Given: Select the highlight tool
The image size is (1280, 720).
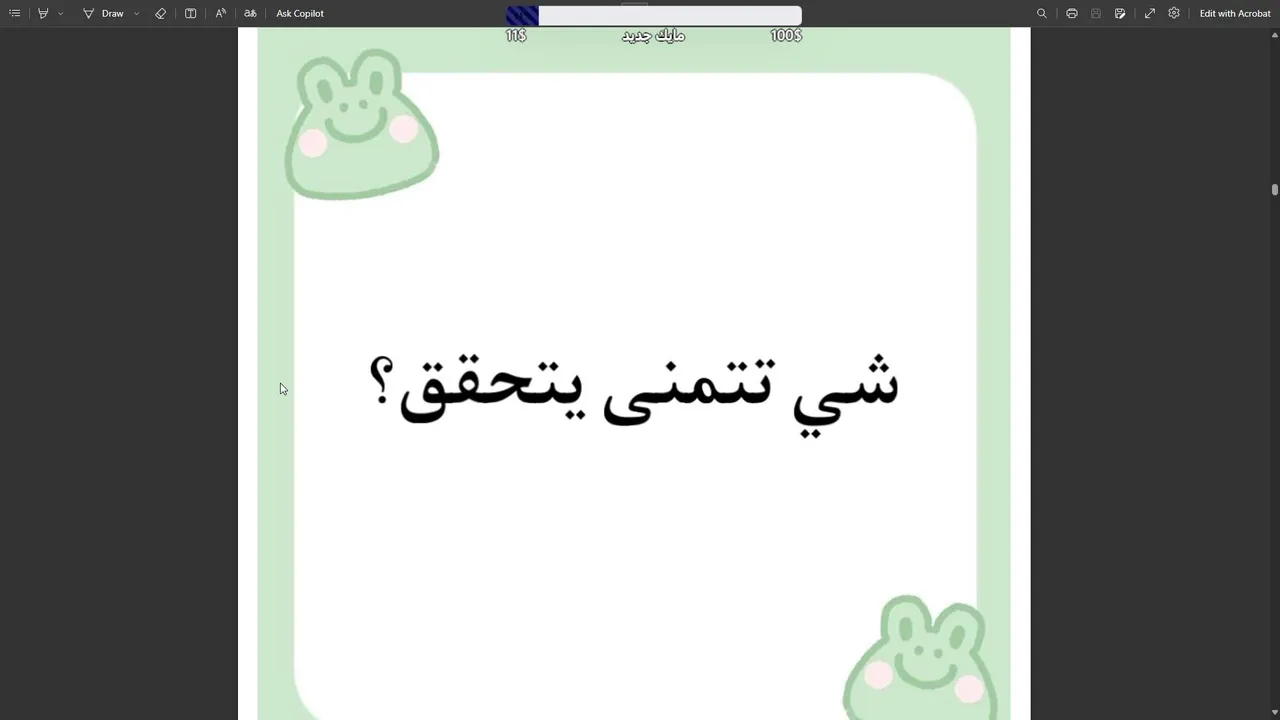Looking at the screenshot, I should [43, 13].
